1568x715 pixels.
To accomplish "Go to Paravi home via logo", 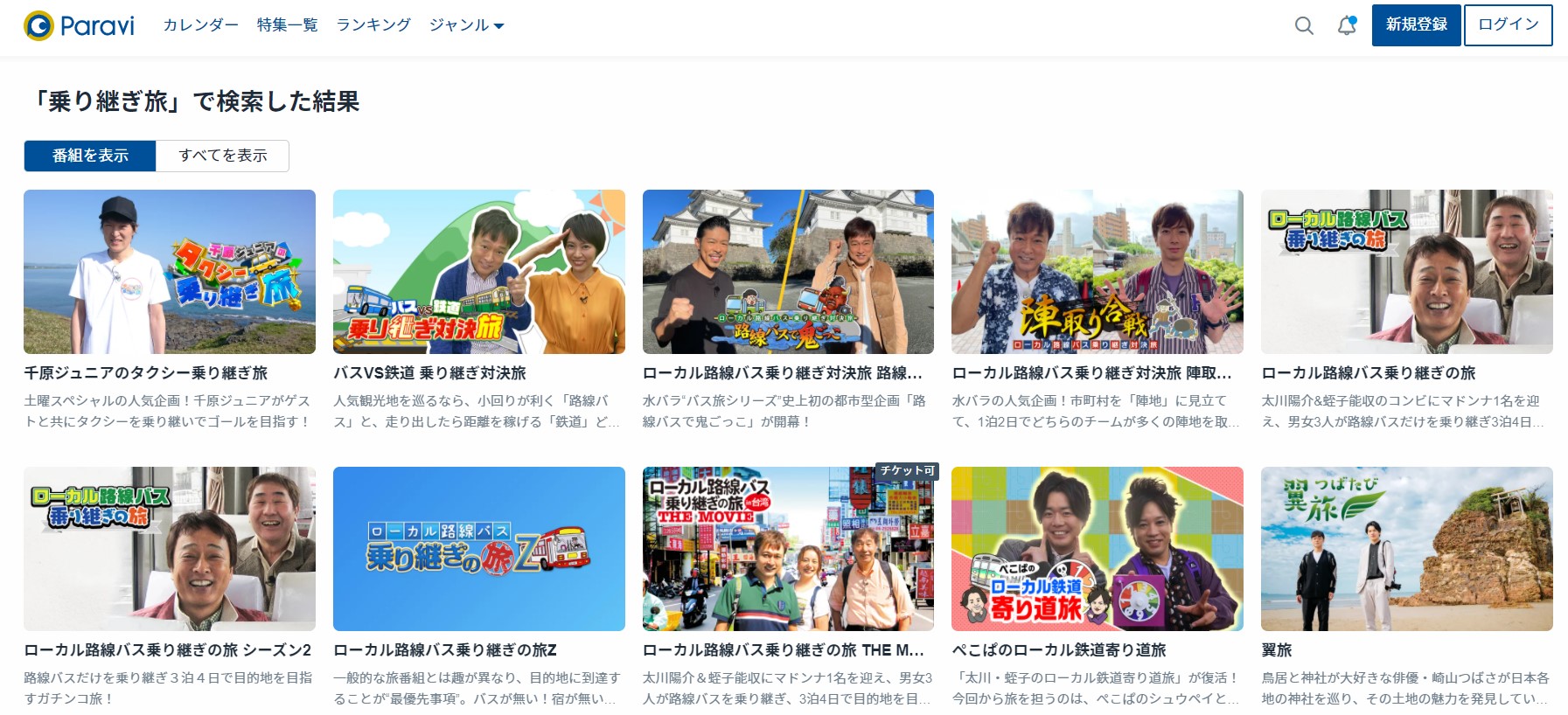I will pyautogui.click(x=80, y=25).
